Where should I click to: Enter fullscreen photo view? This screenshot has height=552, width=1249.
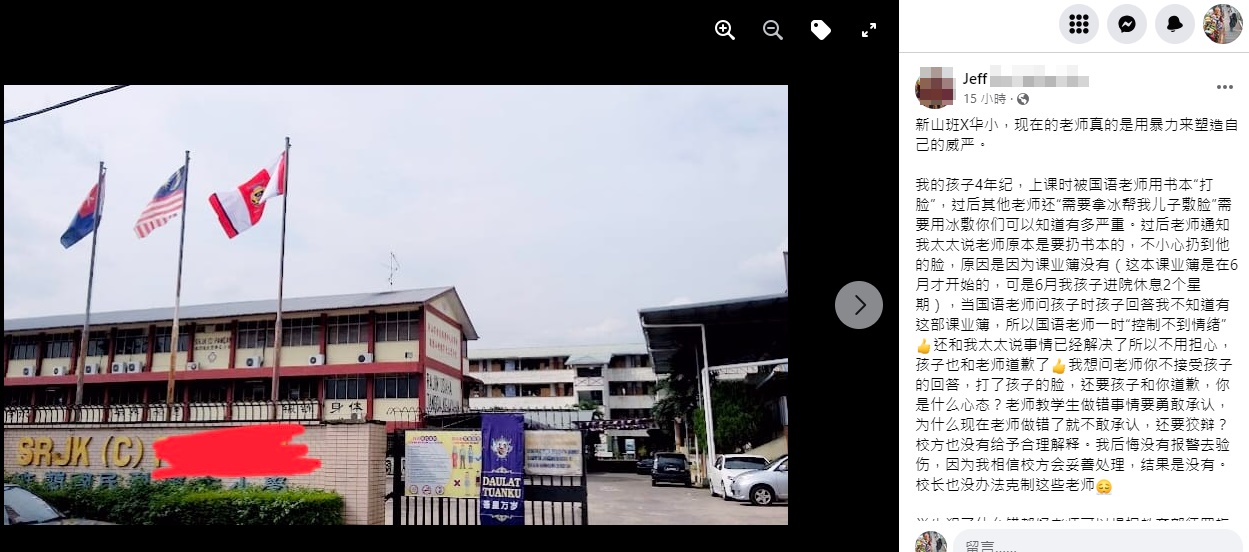tap(869, 30)
